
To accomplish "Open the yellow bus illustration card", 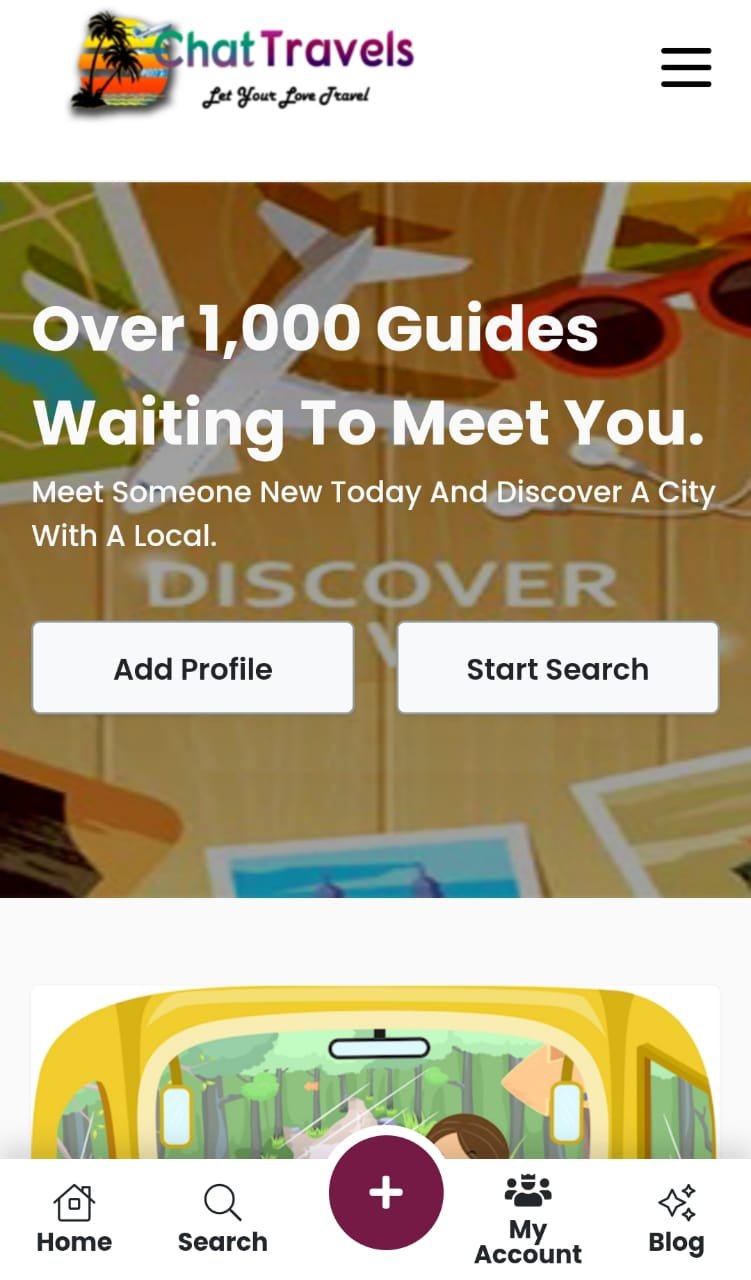I will pos(375,1070).
